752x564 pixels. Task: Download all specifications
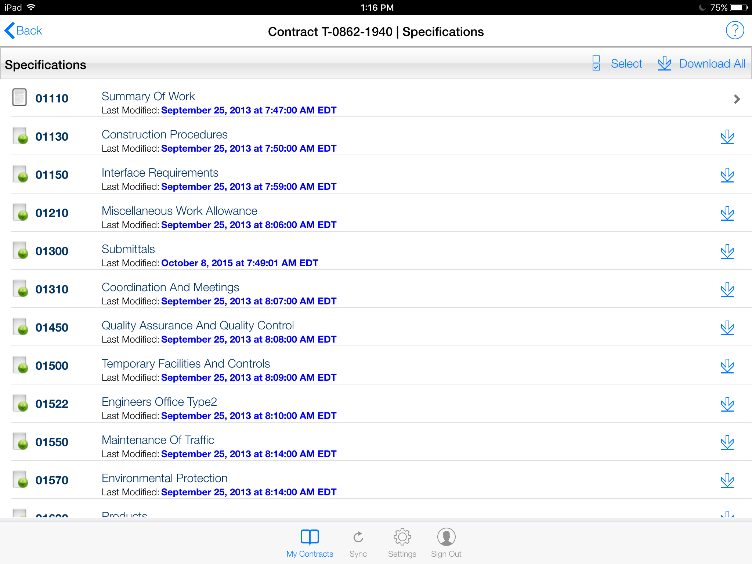(x=701, y=64)
